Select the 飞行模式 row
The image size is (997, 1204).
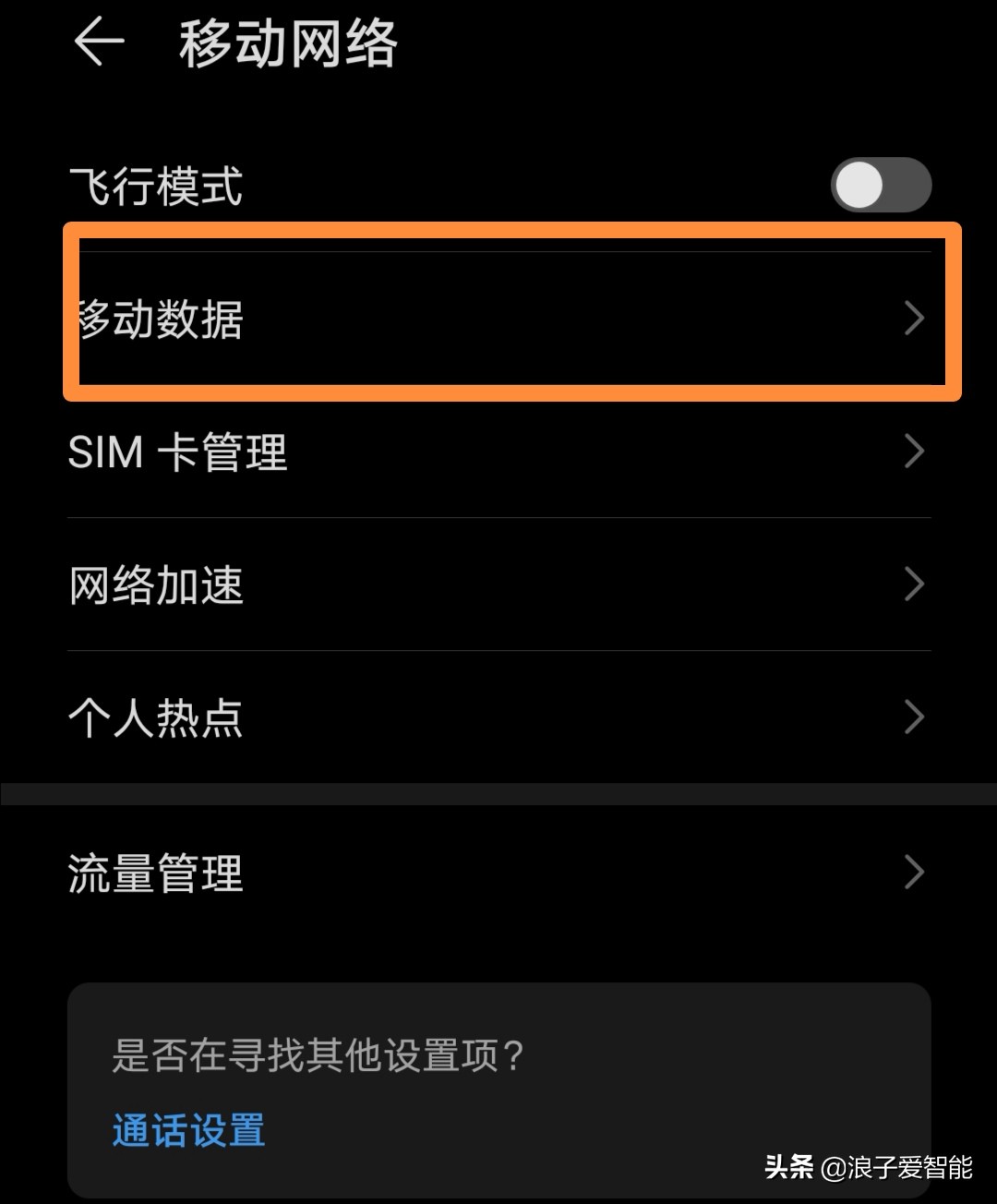[369, 185]
